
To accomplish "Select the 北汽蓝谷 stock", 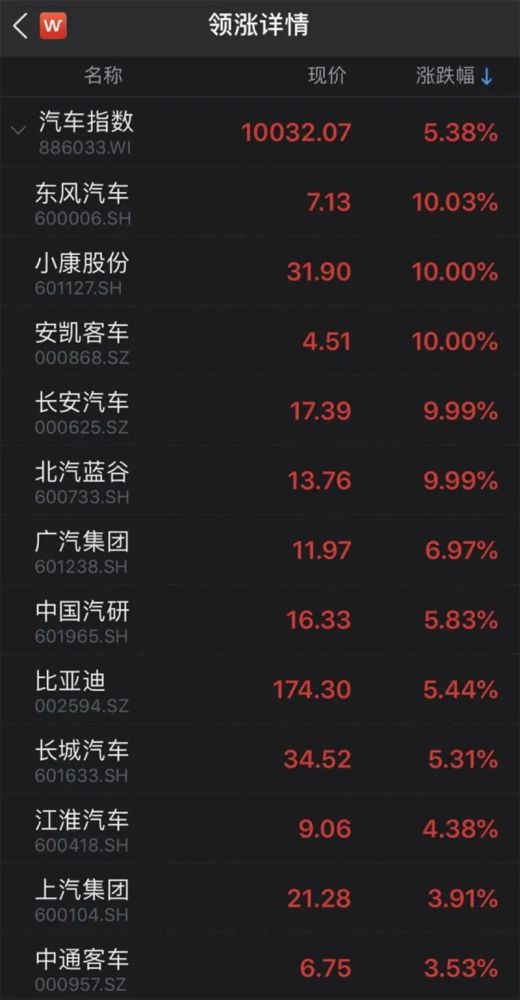I will [x=260, y=481].
